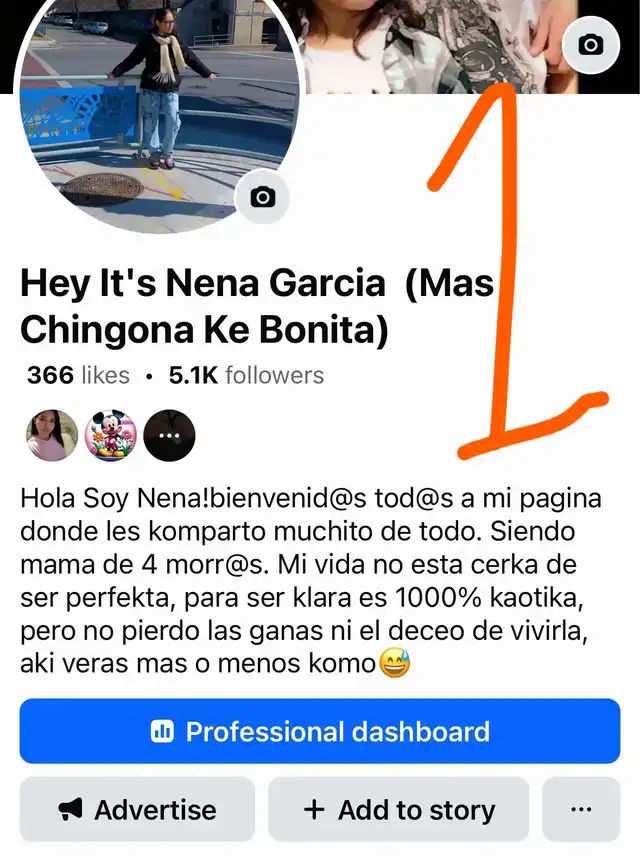This screenshot has height=856, width=640.
Task: Change profile picture with camera icon
Action: 263,197
